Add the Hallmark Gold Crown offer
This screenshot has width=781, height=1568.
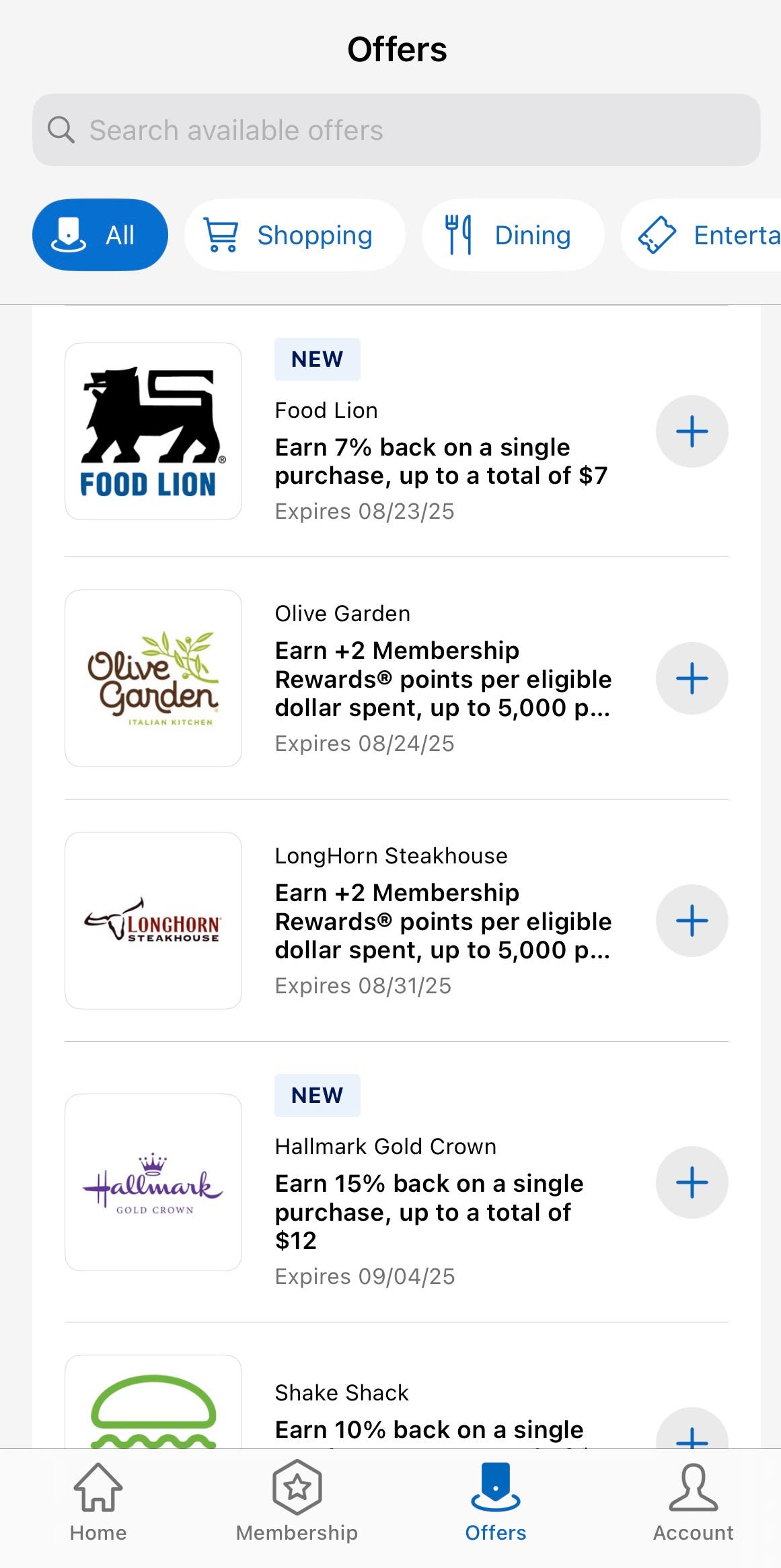[692, 1182]
